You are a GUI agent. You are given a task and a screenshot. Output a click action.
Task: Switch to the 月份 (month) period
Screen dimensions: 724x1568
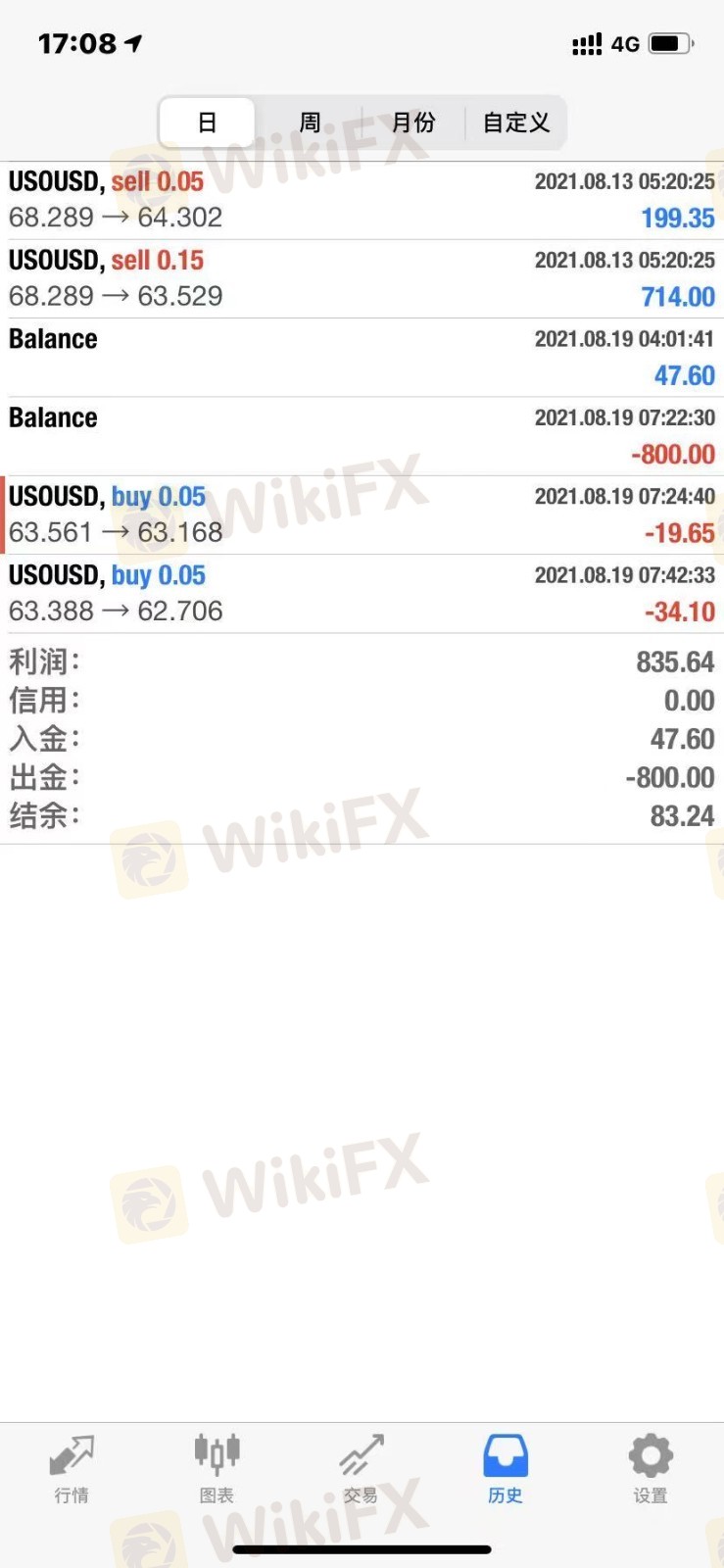click(x=412, y=122)
